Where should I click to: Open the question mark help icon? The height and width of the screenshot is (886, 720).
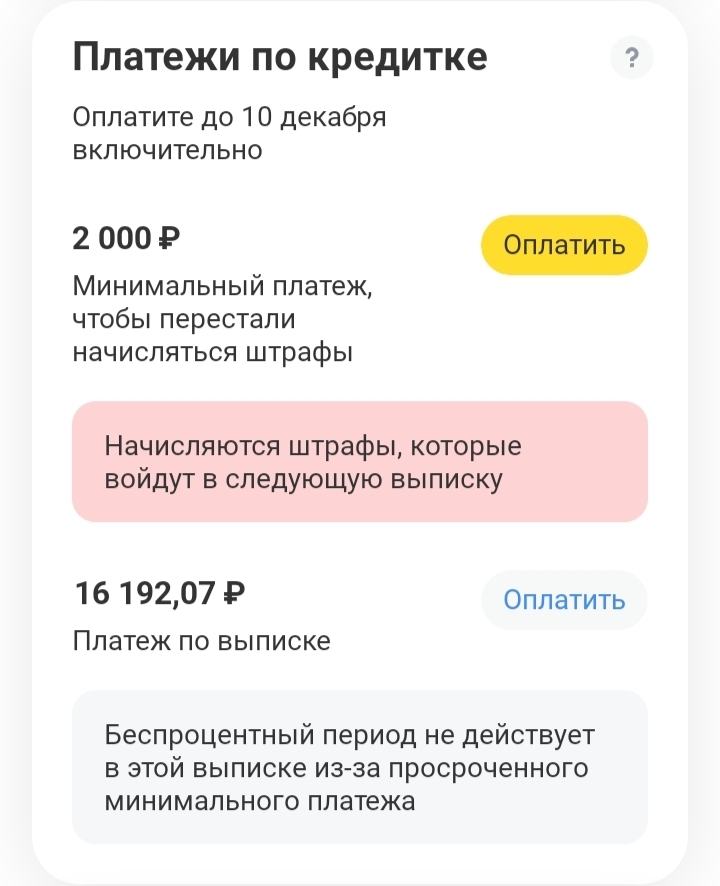pos(631,58)
